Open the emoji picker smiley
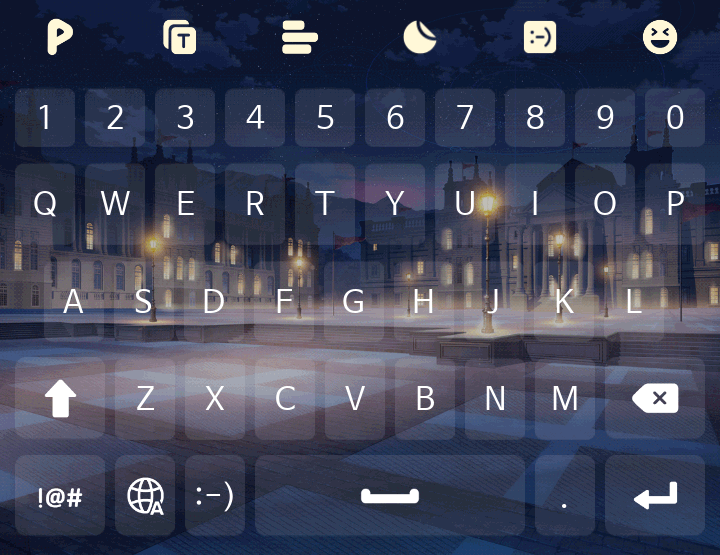This screenshot has width=720, height=555. pos(660,38)
